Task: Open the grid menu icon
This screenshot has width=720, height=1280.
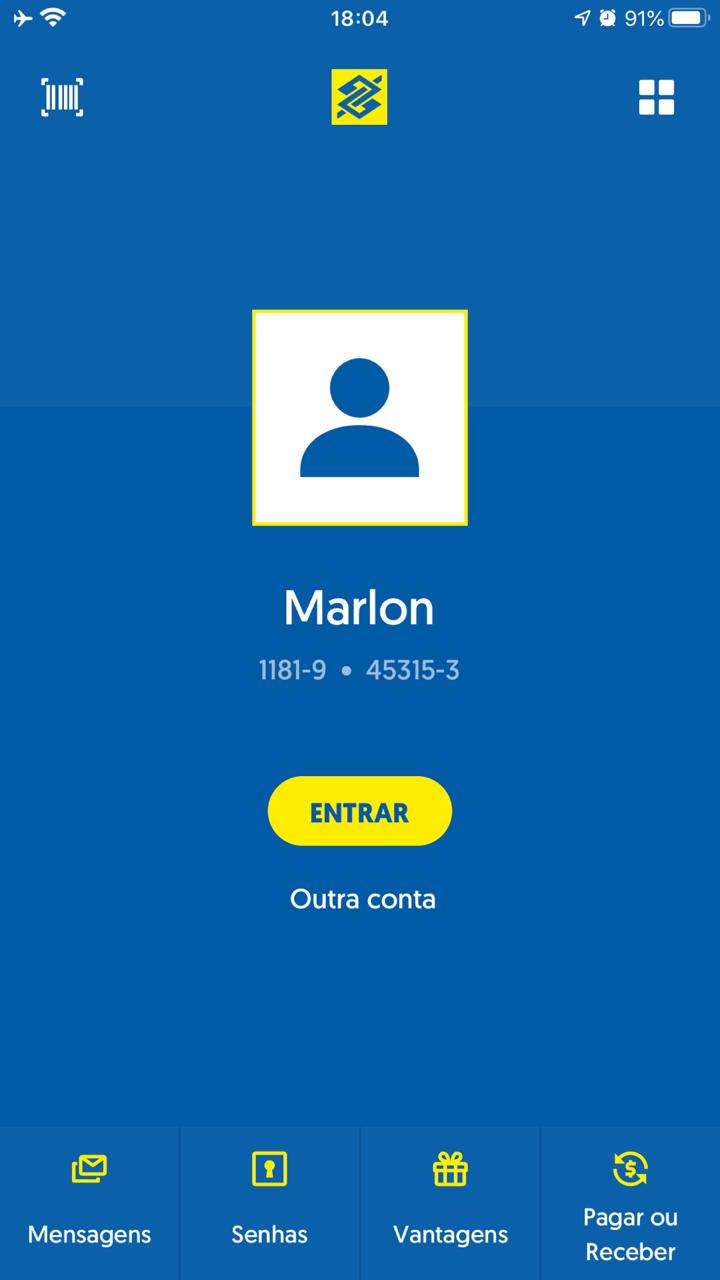Action: [656, 97]
